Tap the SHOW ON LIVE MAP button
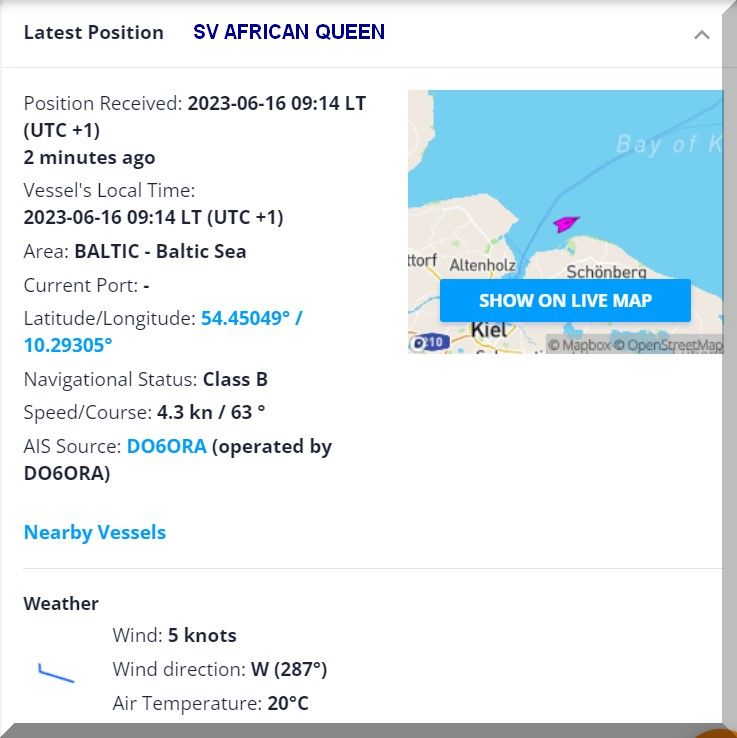Screen dimensions: 737x738 pos(565,301)
